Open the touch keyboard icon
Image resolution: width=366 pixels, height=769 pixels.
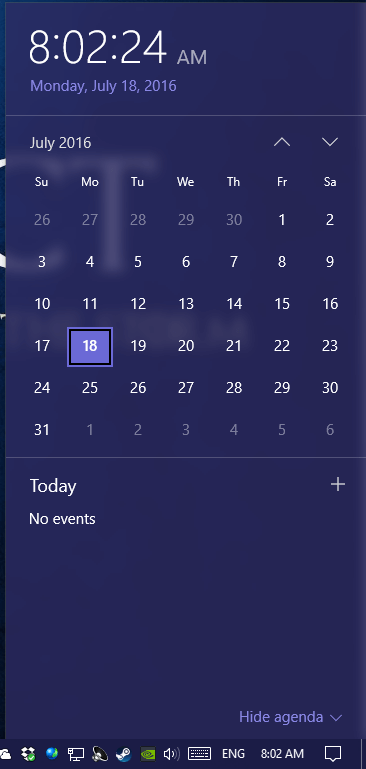(x=199, y=753)
